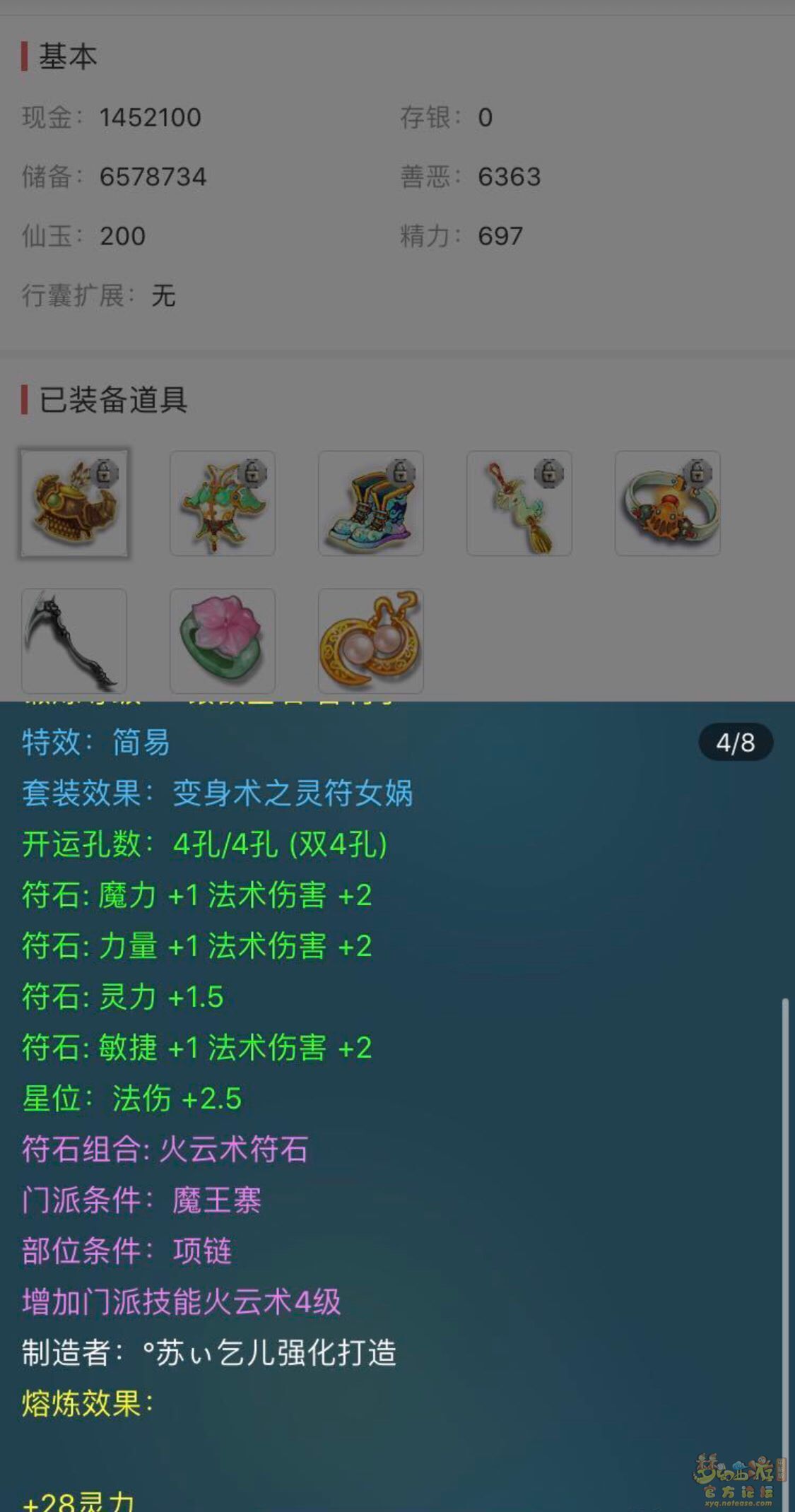Viewport: 795px width, 1512px height.
Task: Open the golden pearl earrings item
Action: click(371, 641)
